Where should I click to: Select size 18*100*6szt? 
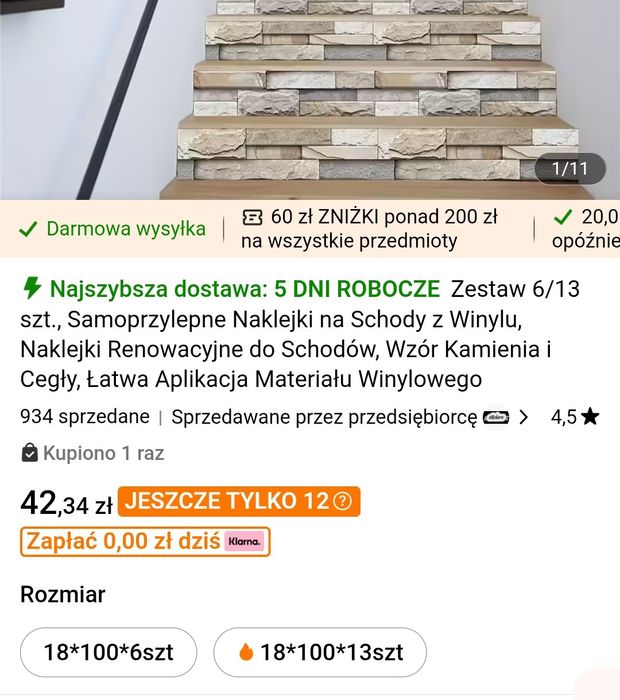(x=108, y=652)
